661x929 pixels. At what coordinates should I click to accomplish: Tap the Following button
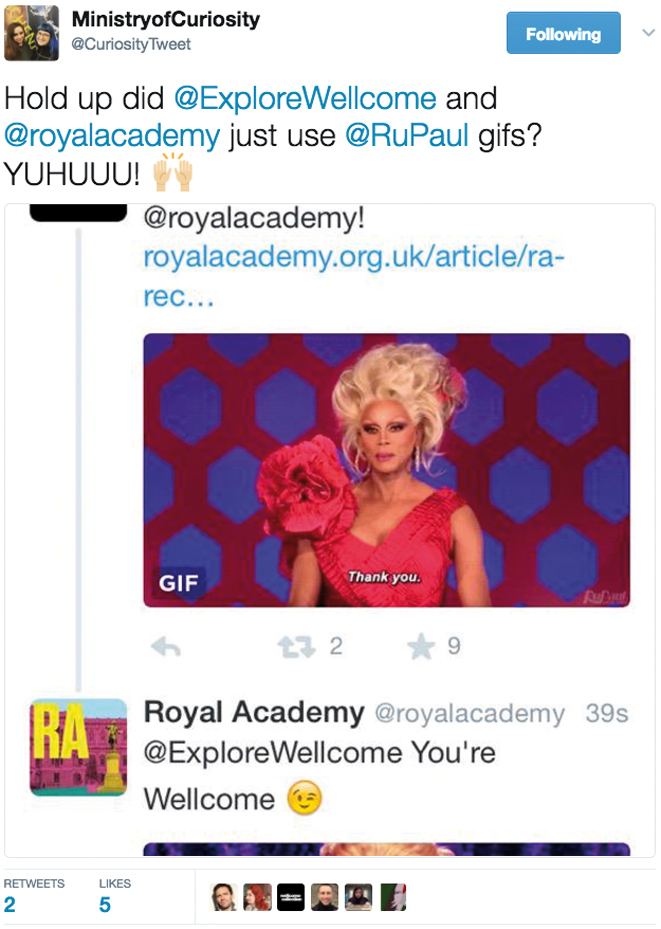coord(563,34)
